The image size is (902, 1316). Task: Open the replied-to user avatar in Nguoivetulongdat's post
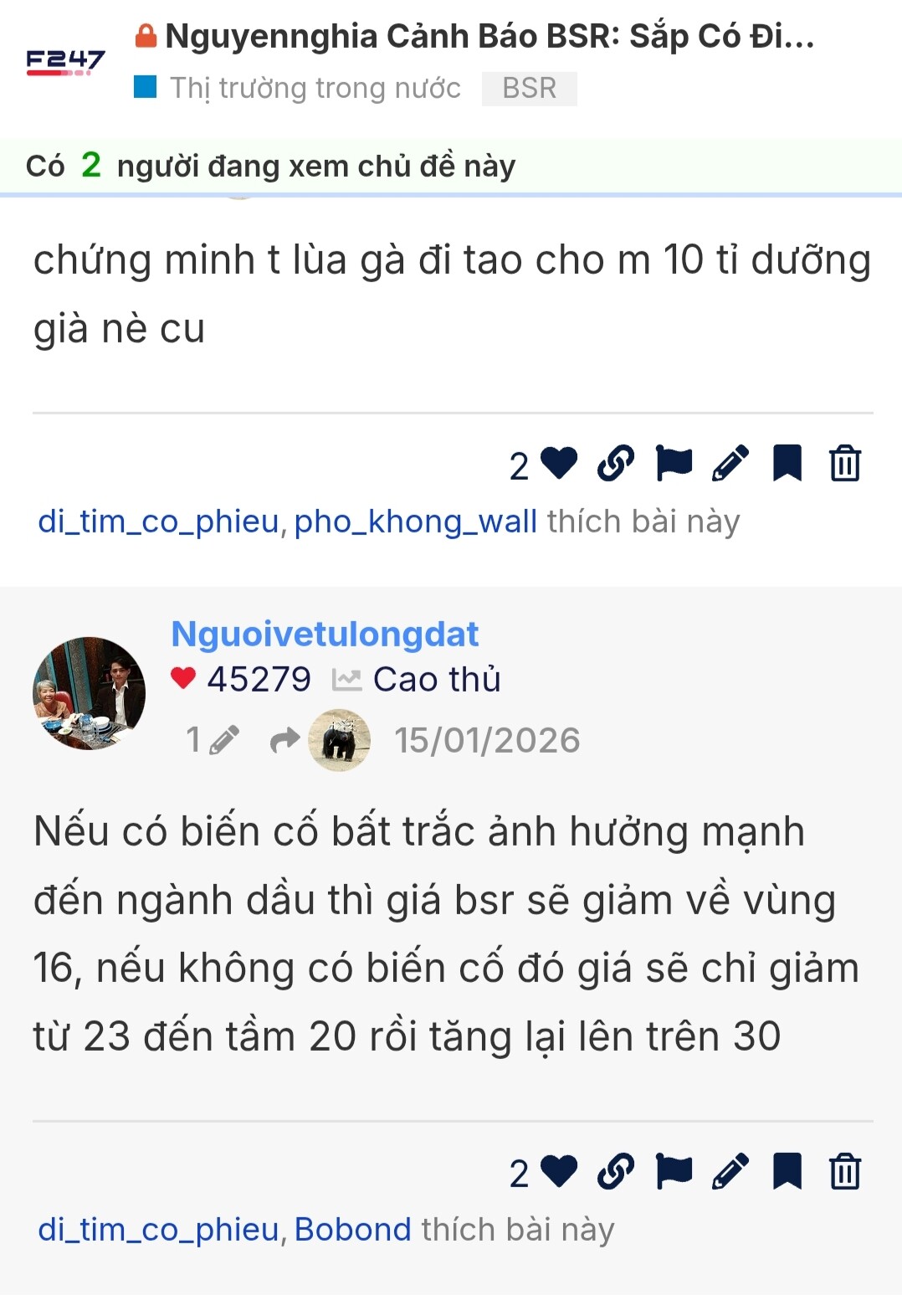pyautogui.click(x=339, y=740)
